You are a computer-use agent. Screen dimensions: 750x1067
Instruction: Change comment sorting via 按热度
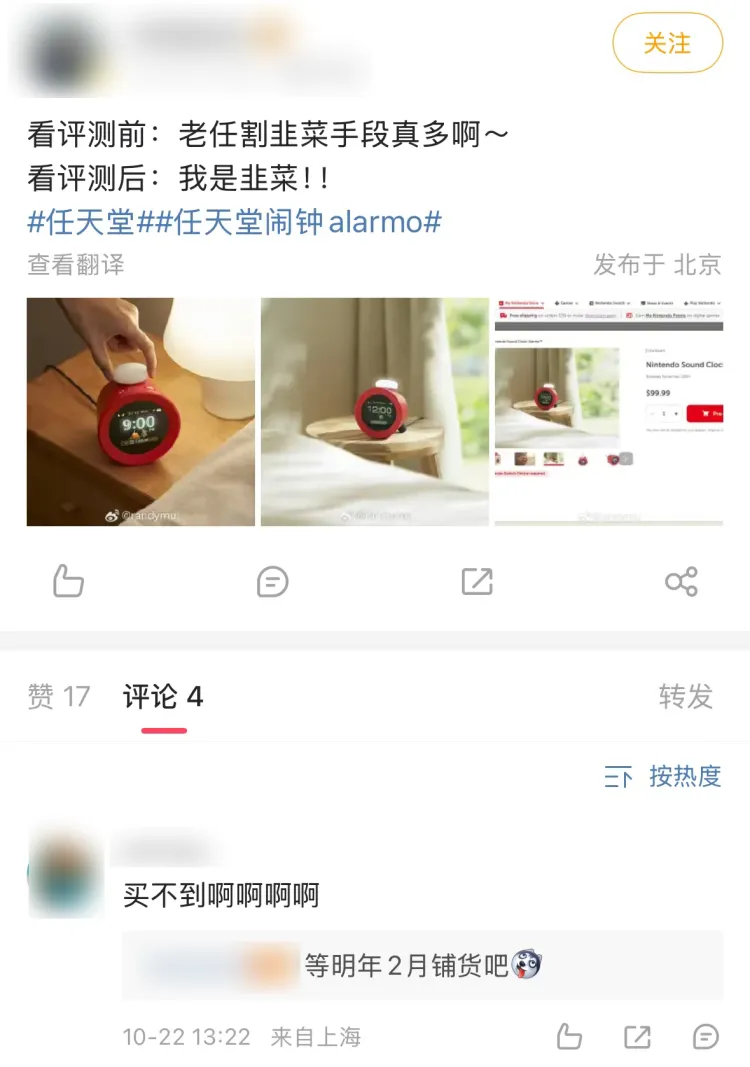[663, 776]
